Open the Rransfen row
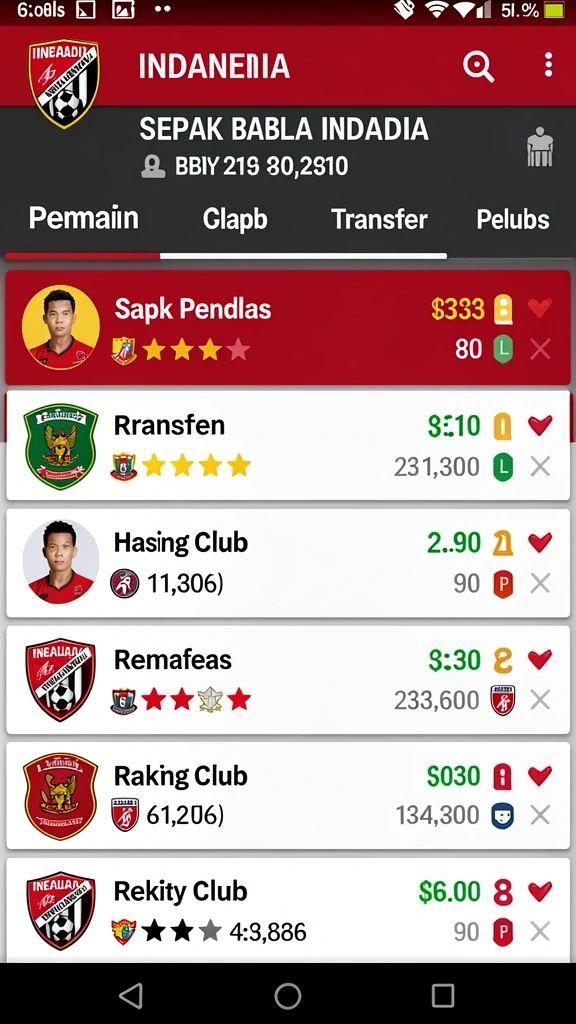The width and height of the screenshot is (576, 1024). [x=288, y=445]
